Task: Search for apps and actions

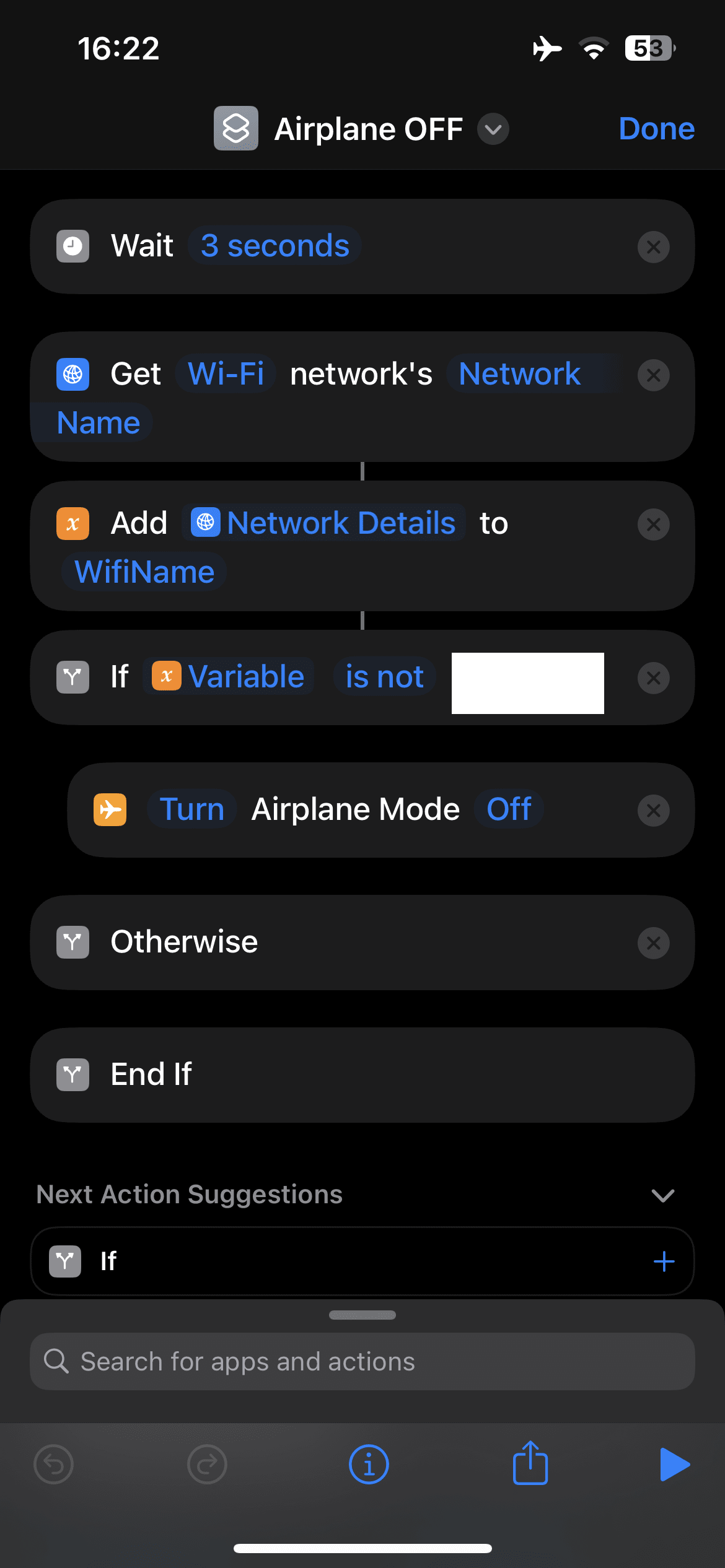Action: pyautogui.click(x=362, y=1362)
